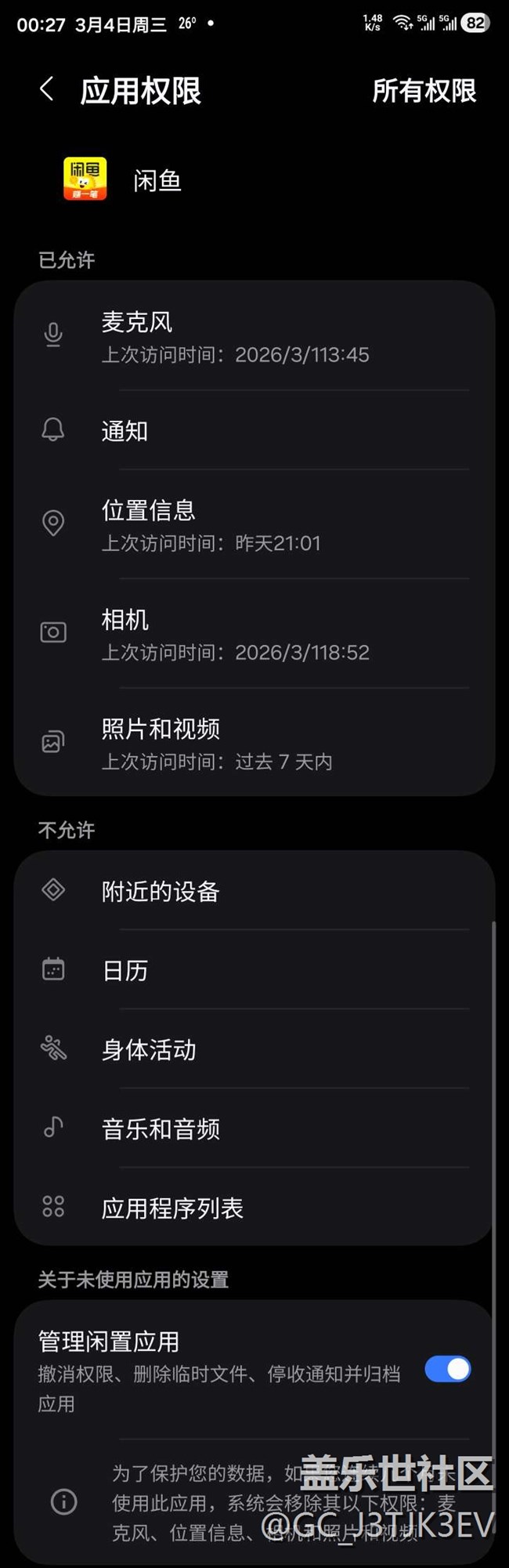Open the 麦克风 permission setting
This screenshot has width=509, height=1568.
pyautogui.click(x=254, y=337)
